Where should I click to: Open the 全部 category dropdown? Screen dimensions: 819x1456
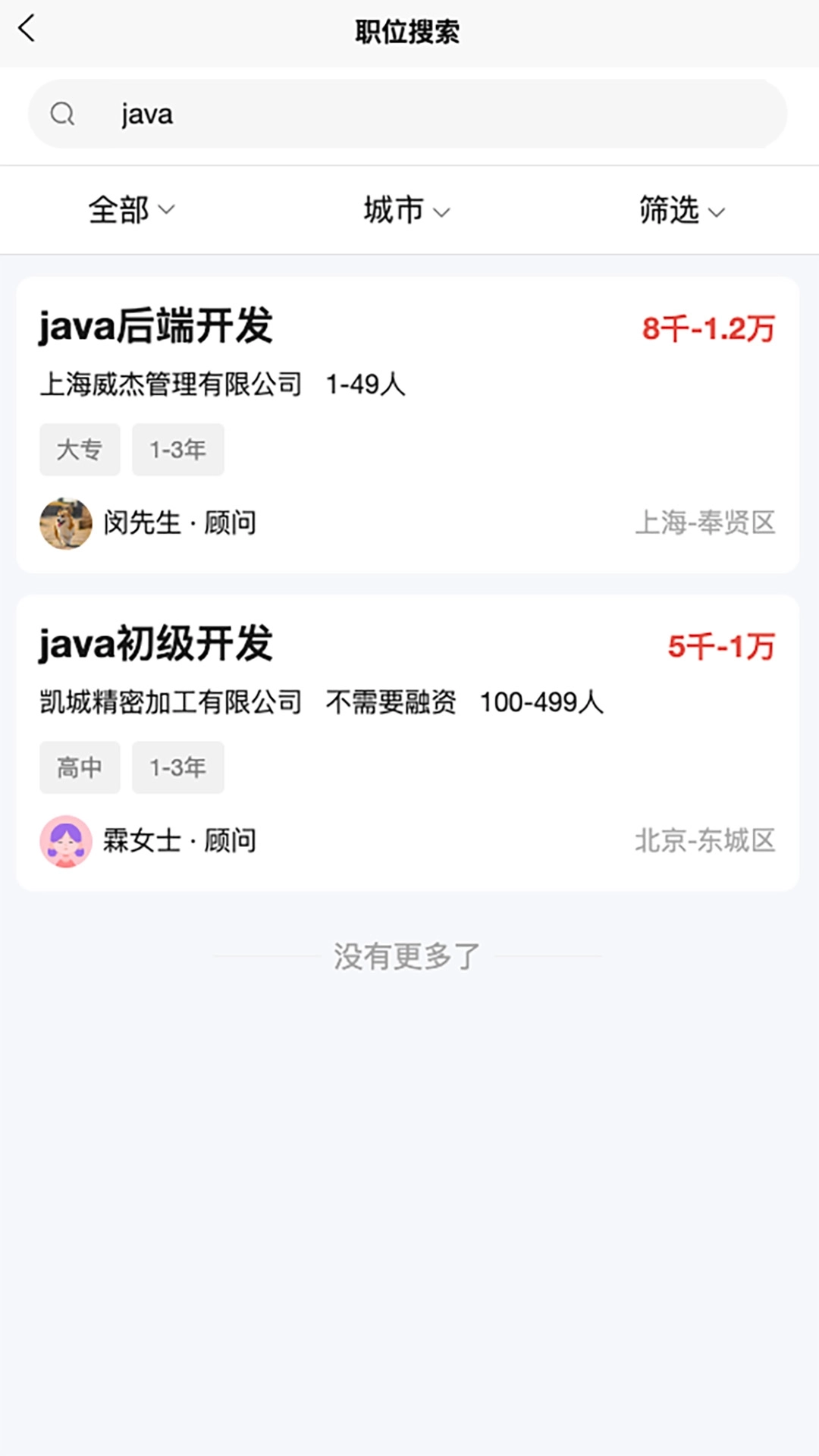pos(130,210)
